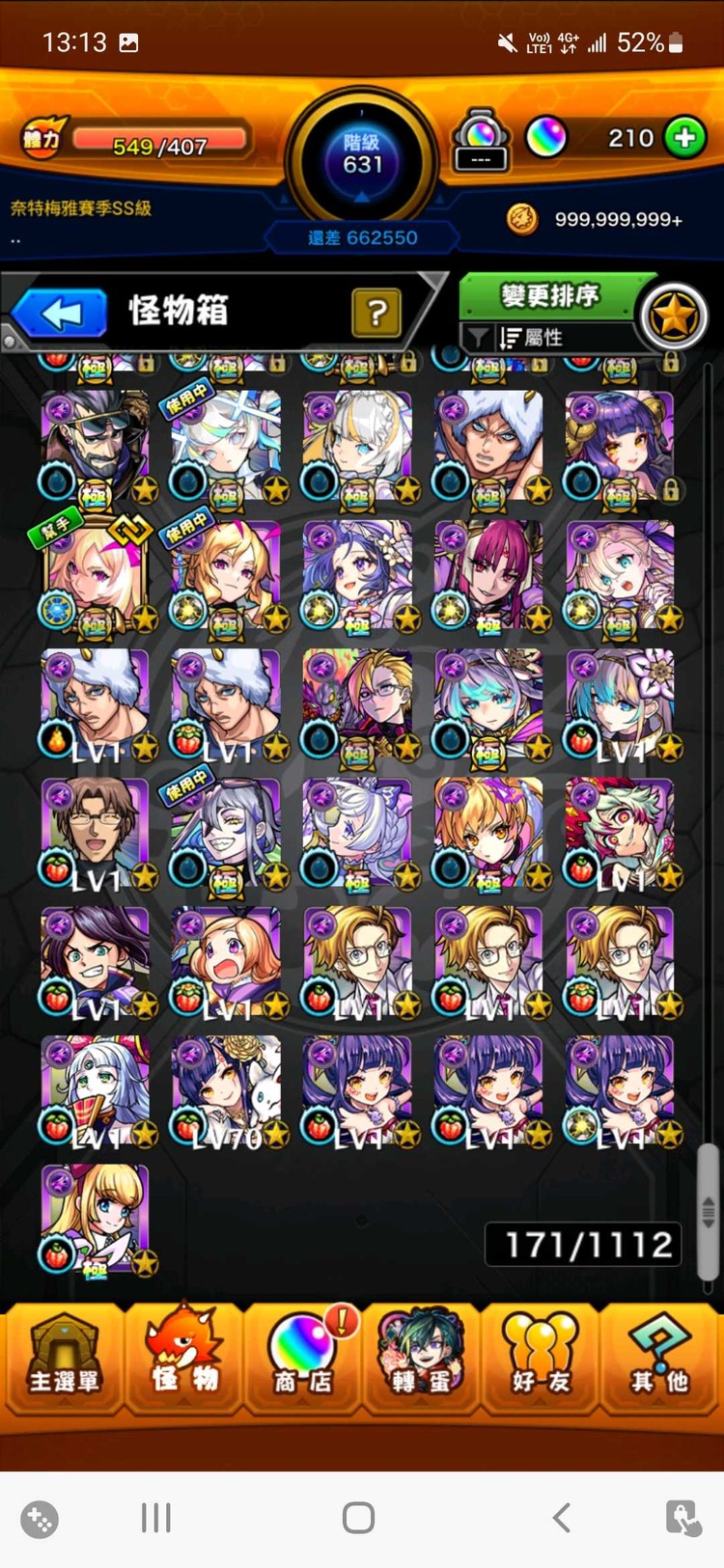Viewport: 724px width, 1568px height.
Task: Select the LV70 monster
Action: point(228,1092)
